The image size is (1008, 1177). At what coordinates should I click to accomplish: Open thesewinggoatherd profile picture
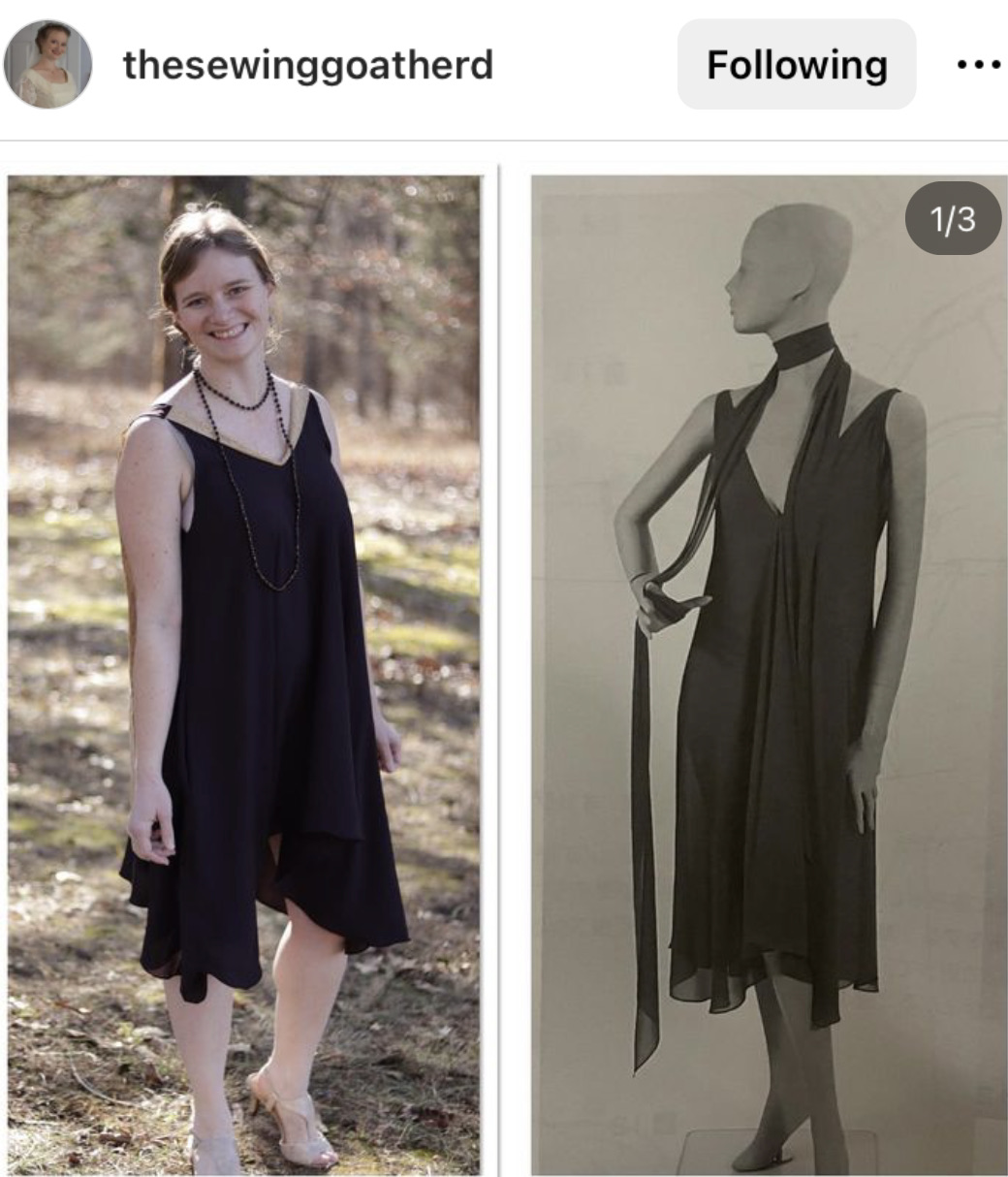[x=47, y=64]
